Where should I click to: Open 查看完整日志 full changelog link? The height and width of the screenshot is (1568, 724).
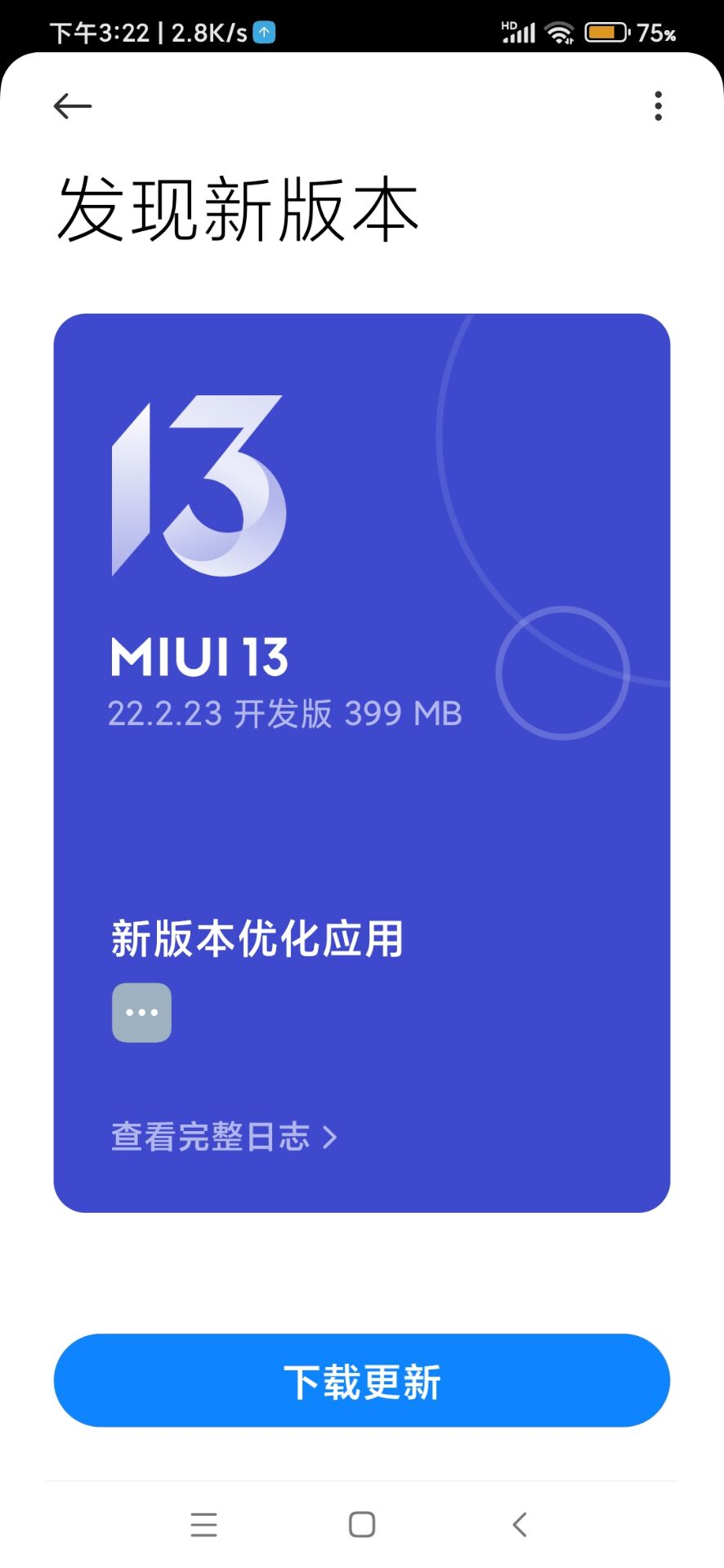click(x=224, y=1137)
